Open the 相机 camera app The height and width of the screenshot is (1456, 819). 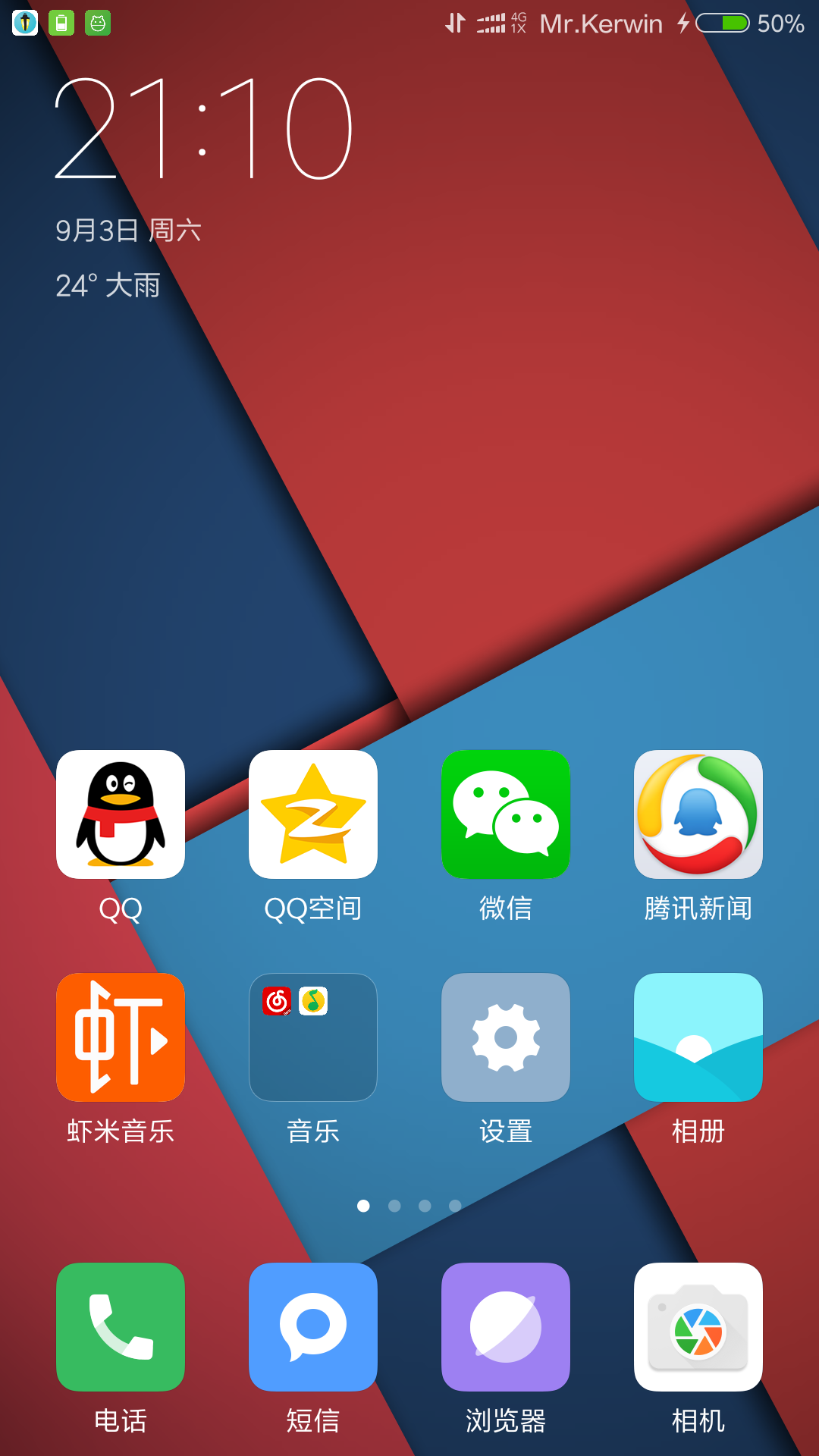(x=698, y=1327)
